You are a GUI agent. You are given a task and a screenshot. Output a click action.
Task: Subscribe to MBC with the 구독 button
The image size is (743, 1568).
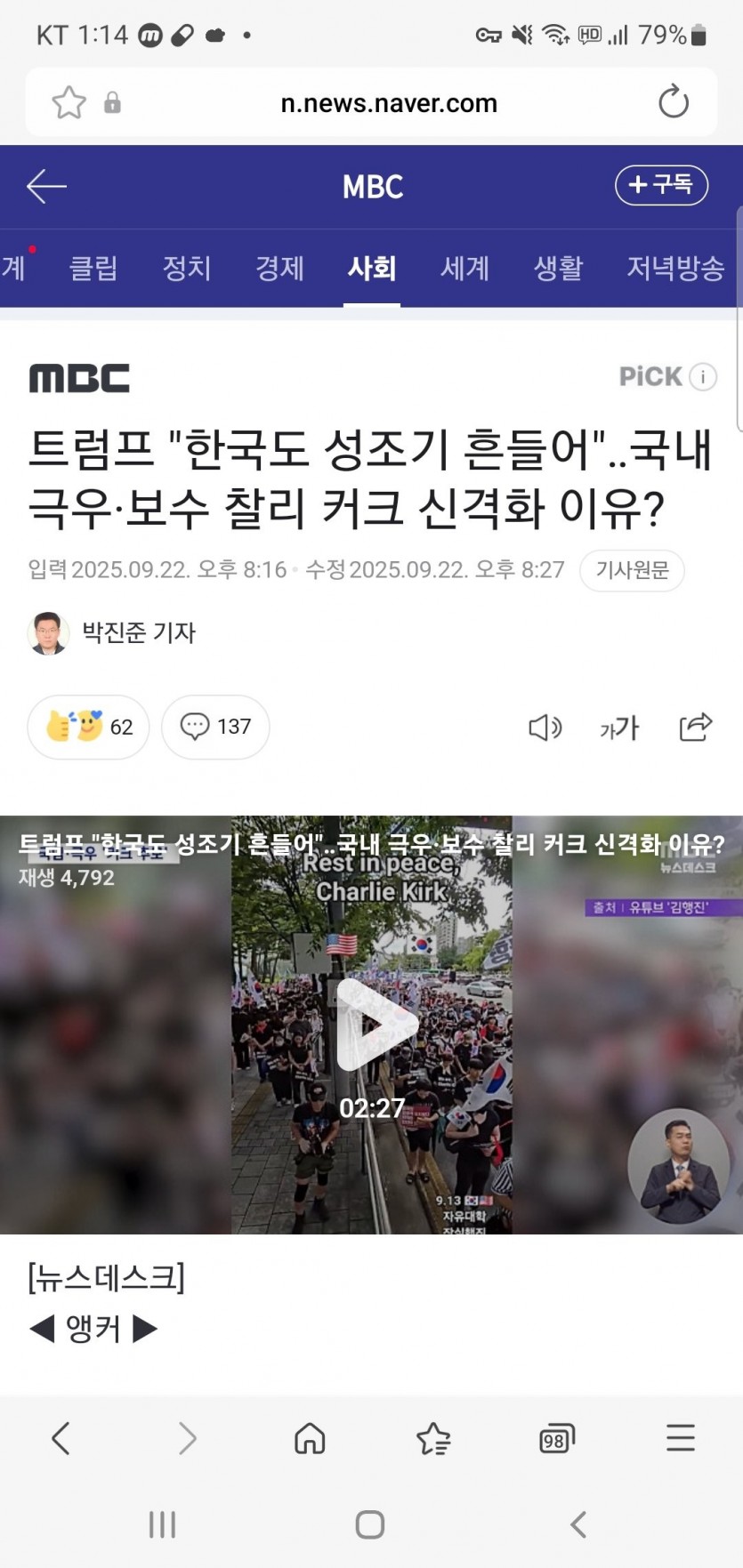[x=661, y=185]
